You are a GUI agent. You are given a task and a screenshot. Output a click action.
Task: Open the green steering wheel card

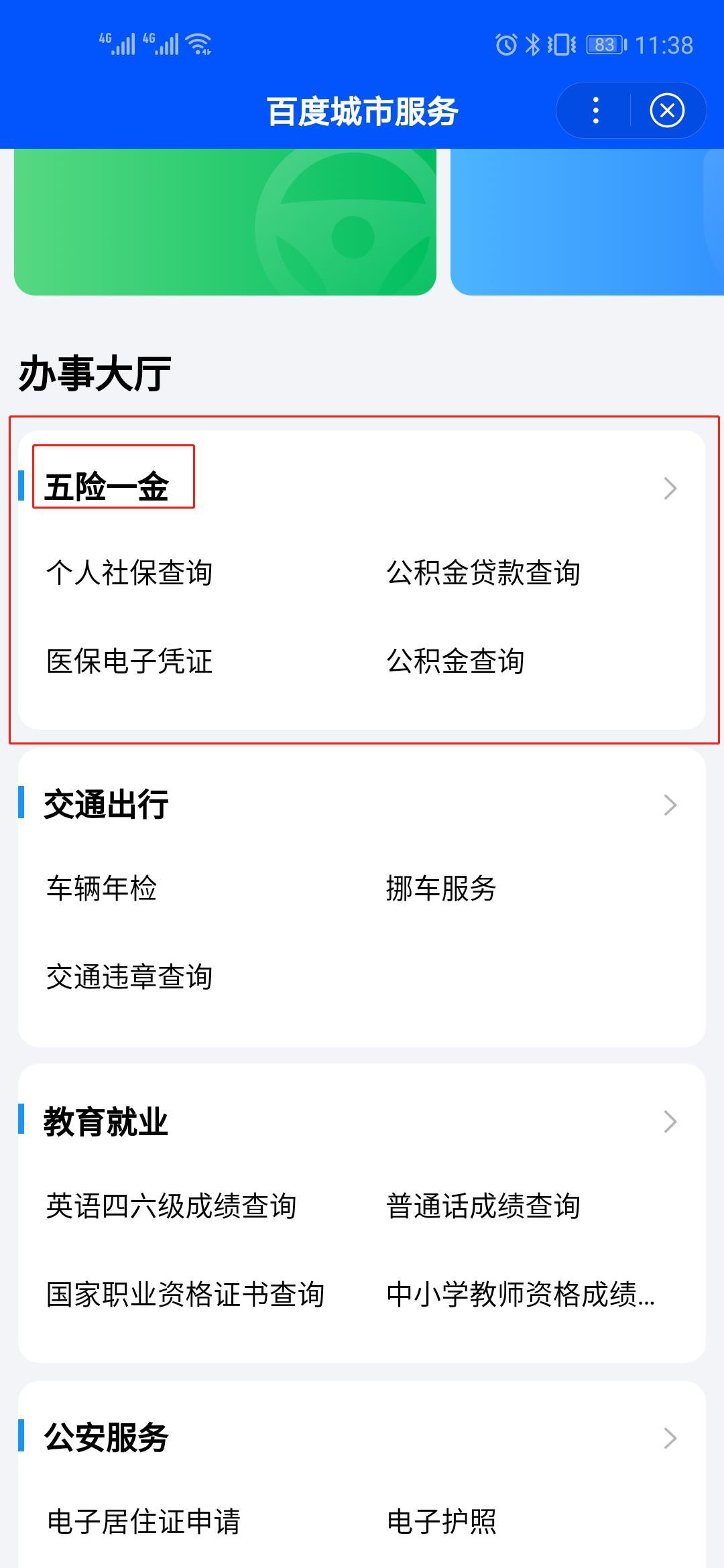[225, 222]
